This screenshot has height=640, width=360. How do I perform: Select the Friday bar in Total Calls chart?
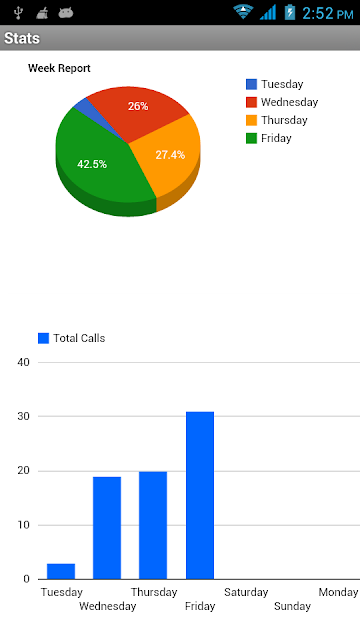(x=200, y=496)
